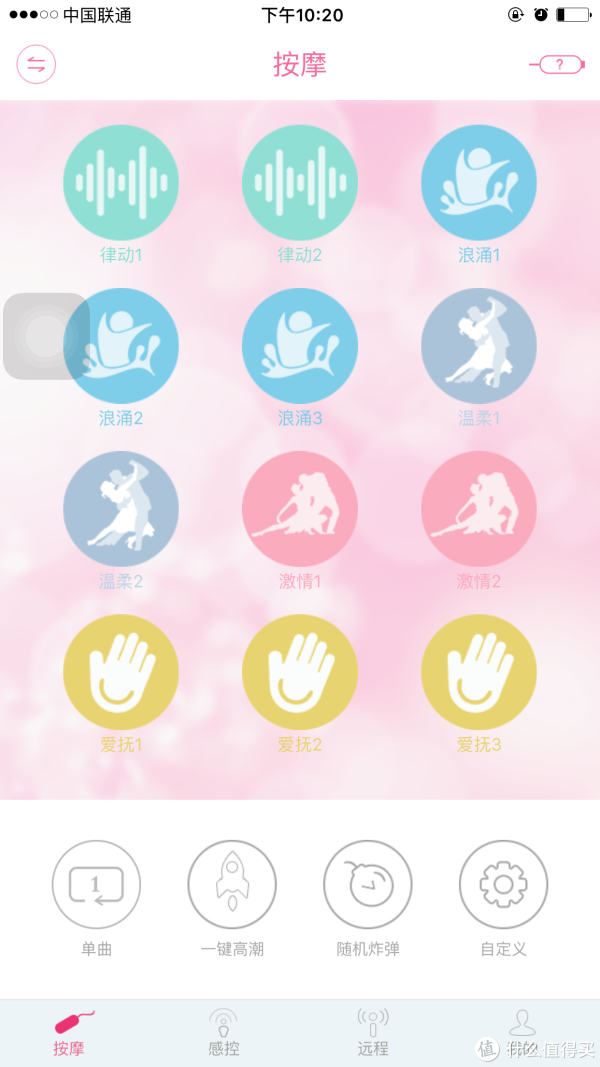Viewport: 600px width, 1067px height.
Task: Open 自定义 custom settings
Action: pyautogui.click(x=503, y=885)
